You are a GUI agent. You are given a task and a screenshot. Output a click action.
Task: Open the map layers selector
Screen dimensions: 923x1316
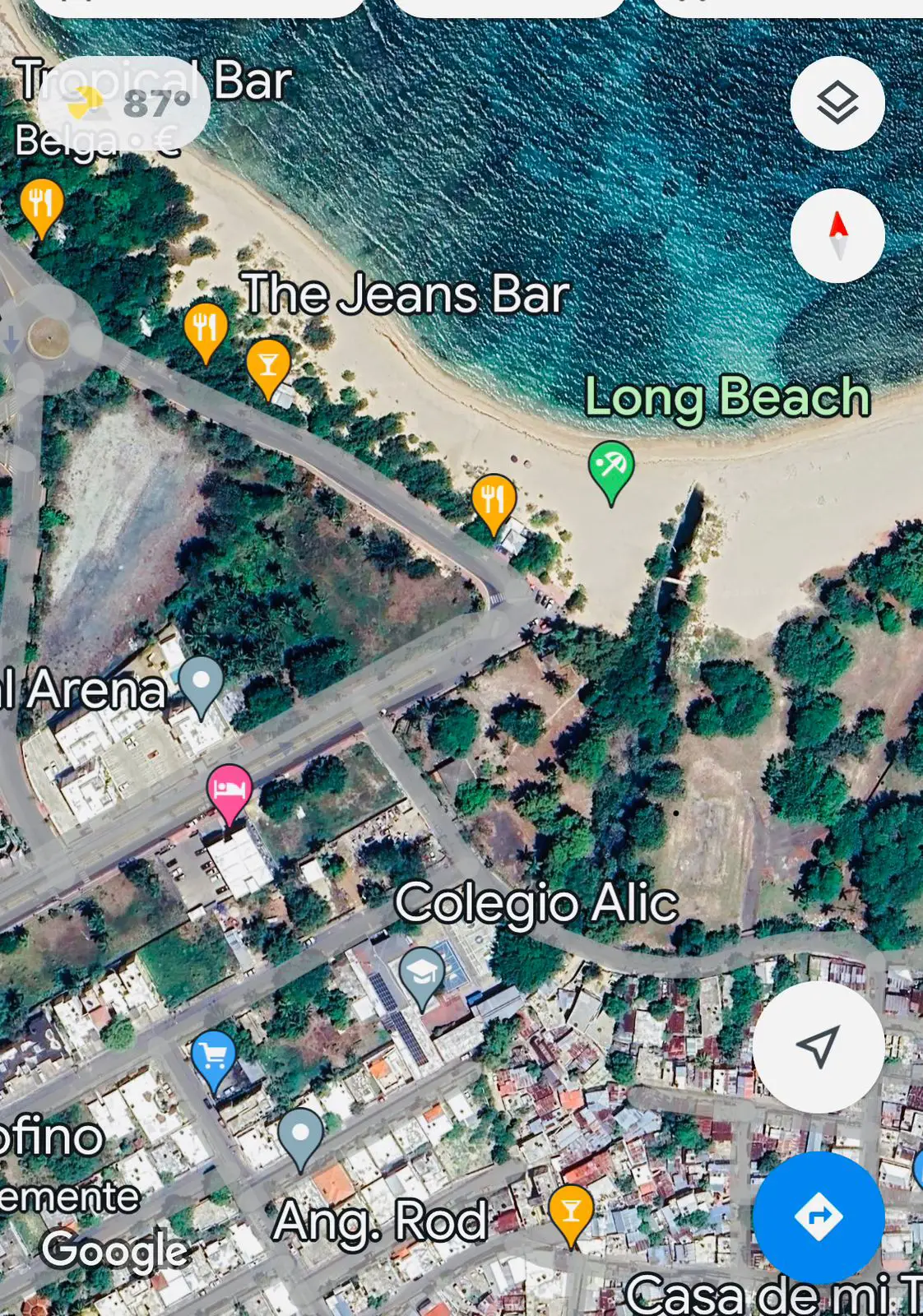(837, 103)
